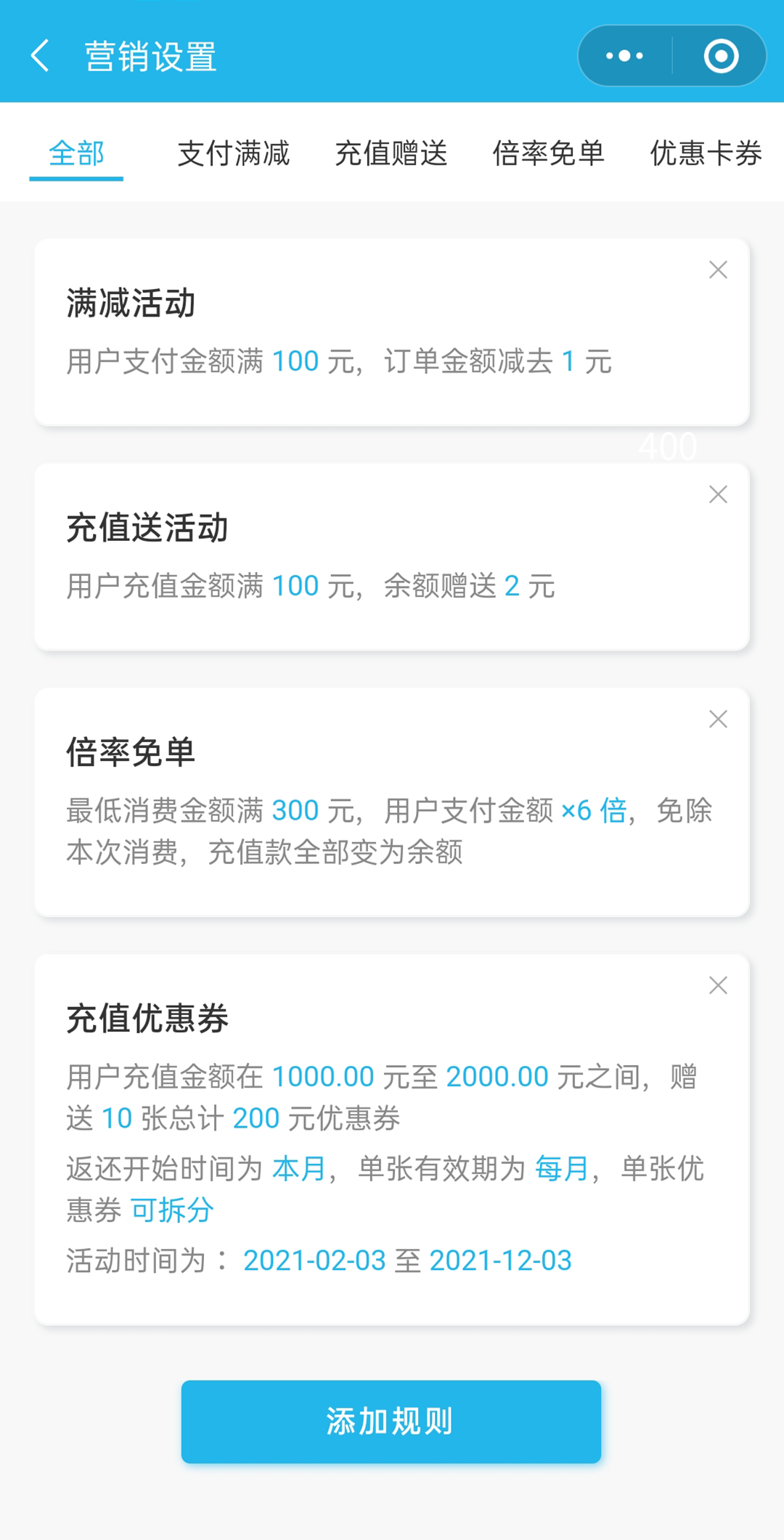
Task: Change the return start time 本月
Action: click(x=298, y=1168)
